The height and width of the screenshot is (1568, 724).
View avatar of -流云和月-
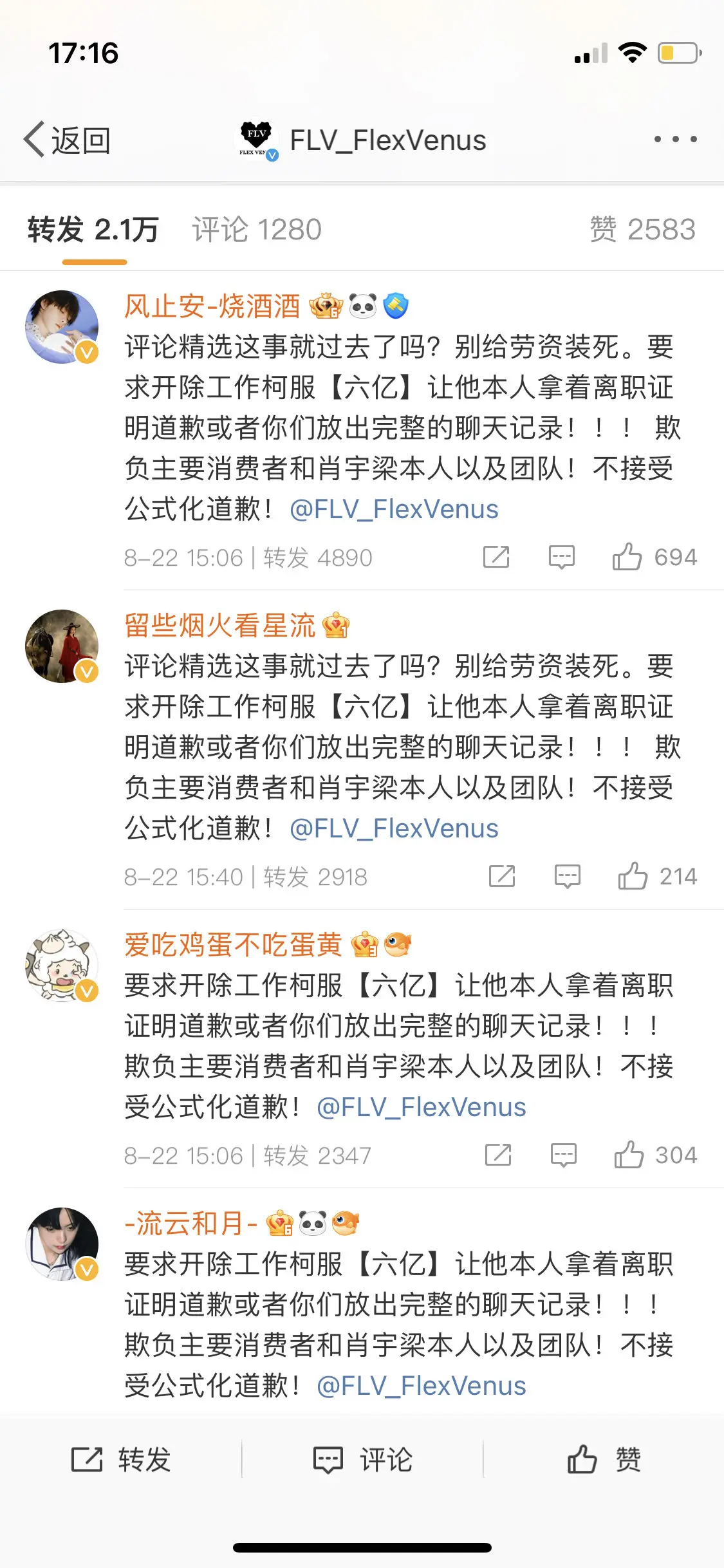pyautogui.click(x=62, y=1244)
